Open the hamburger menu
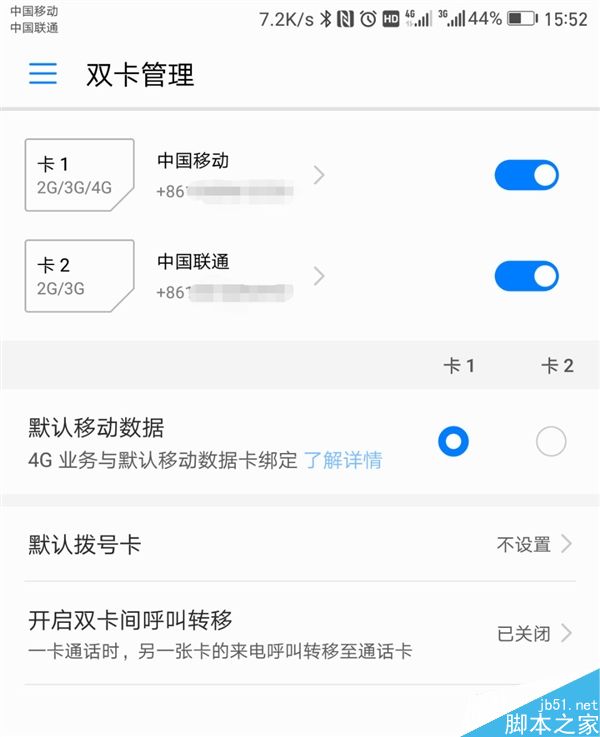Screen dimensions: 600x737 pyautogui.click(x=43, y=74)
